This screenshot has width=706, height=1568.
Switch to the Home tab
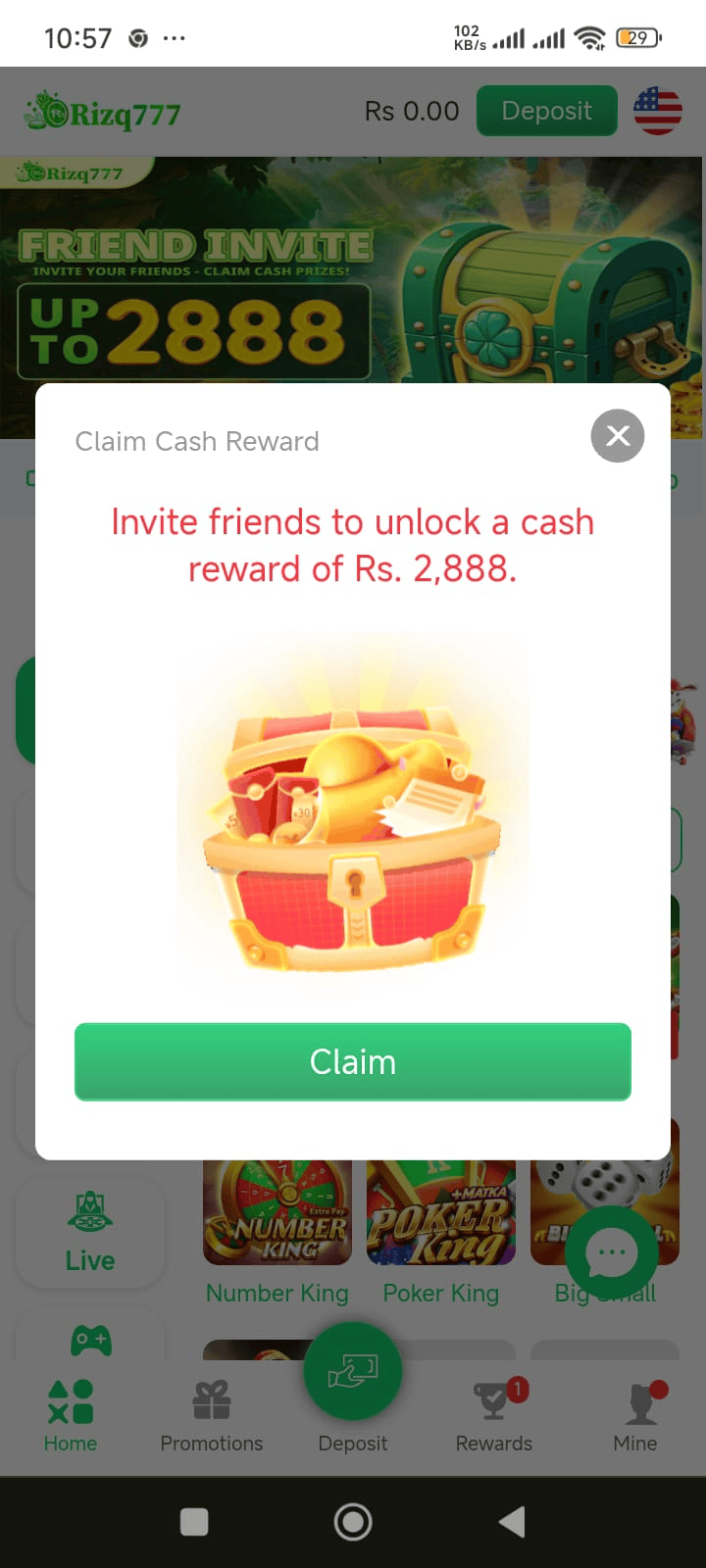tap(71, 1416)
